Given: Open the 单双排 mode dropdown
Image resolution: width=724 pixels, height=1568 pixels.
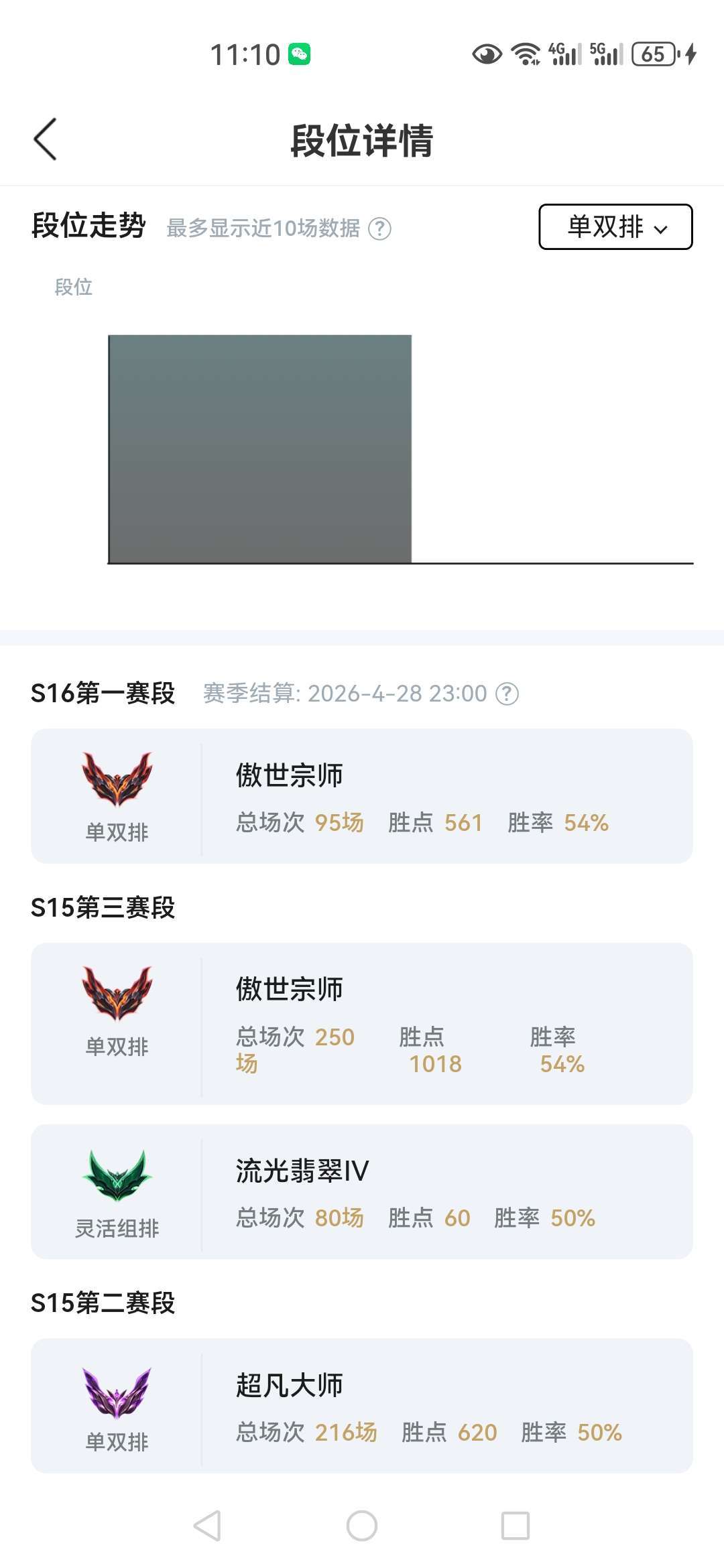Looking at the screenshot, I should [615, 228].
